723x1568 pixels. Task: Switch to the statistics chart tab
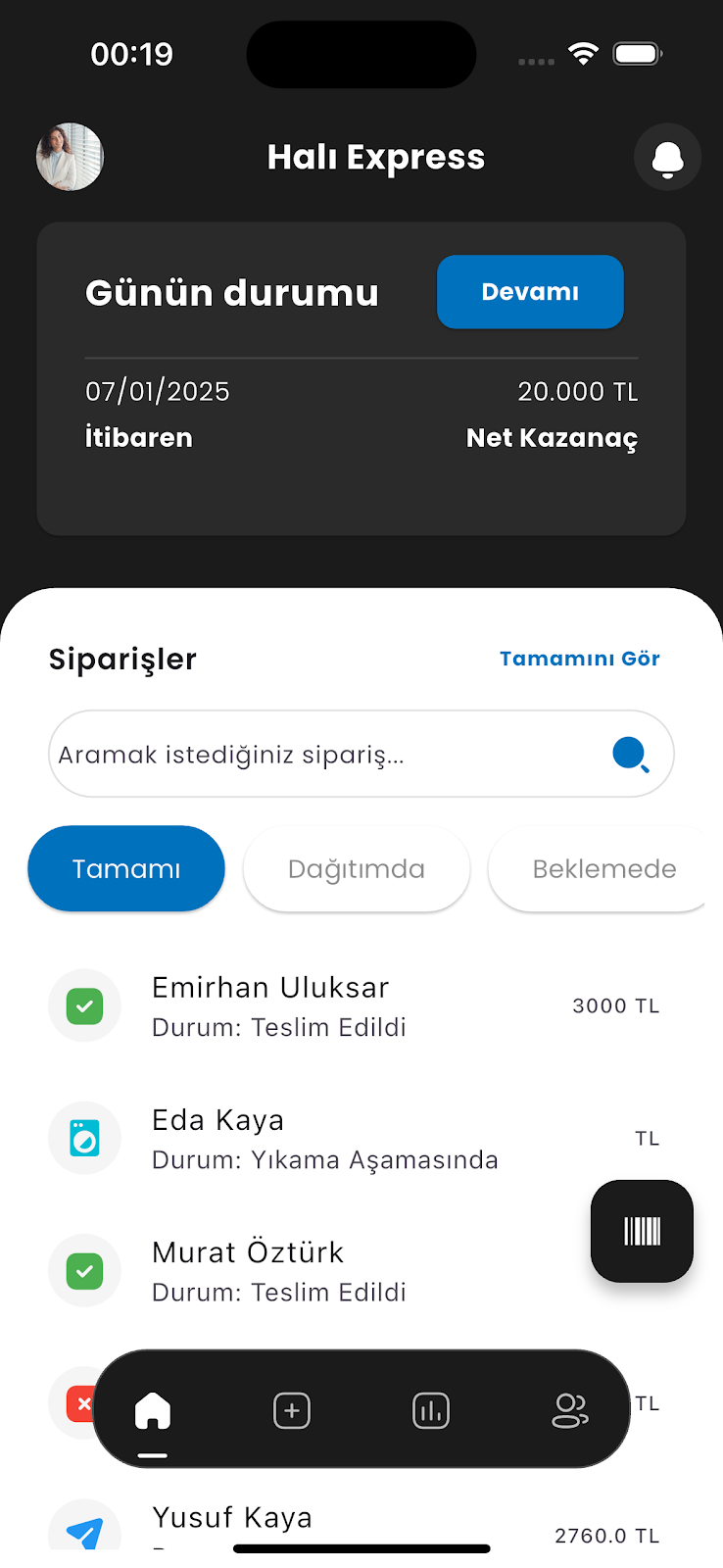click(x=431, y=1411)
